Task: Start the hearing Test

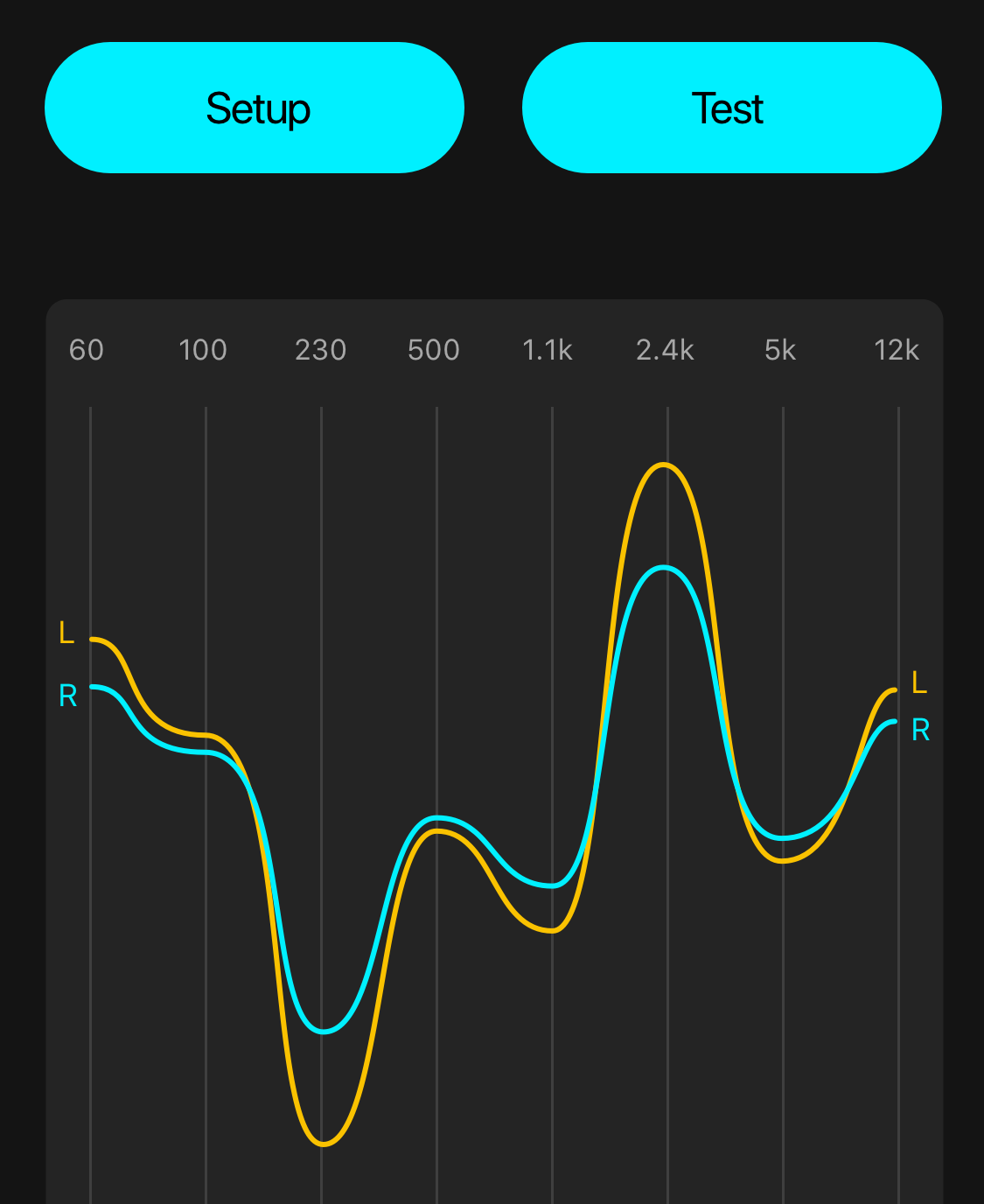Action: [x=731, y=108]
